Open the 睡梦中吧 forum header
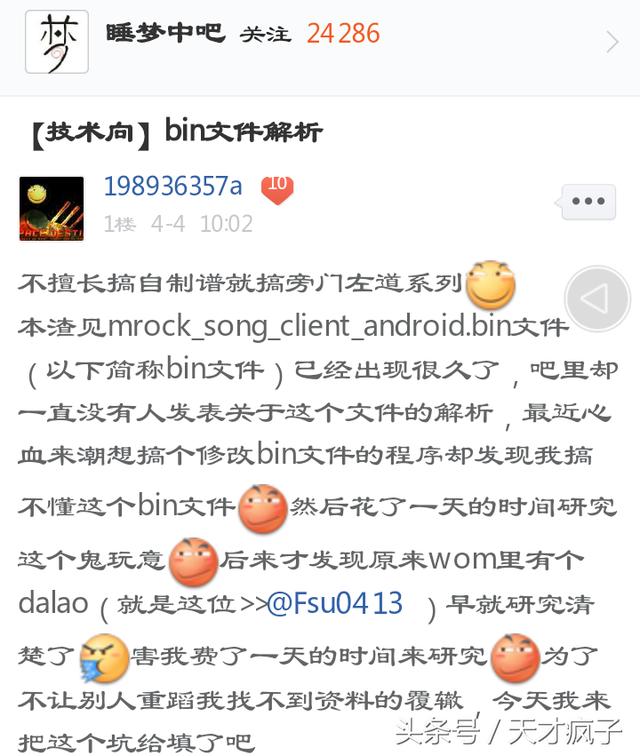The width and height of the screenshot is (640, 756). click(x=165, y=33)
